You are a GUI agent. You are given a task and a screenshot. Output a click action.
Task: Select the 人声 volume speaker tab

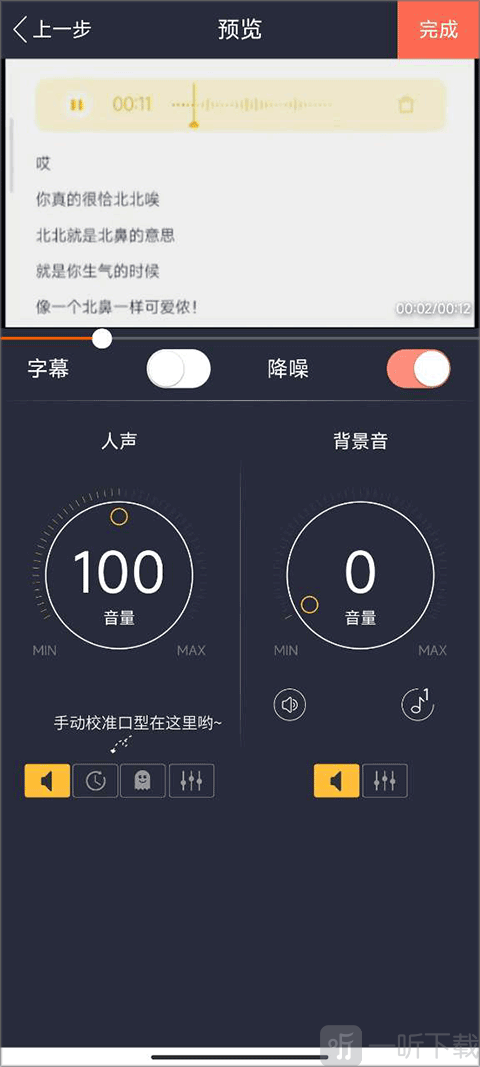48,781
